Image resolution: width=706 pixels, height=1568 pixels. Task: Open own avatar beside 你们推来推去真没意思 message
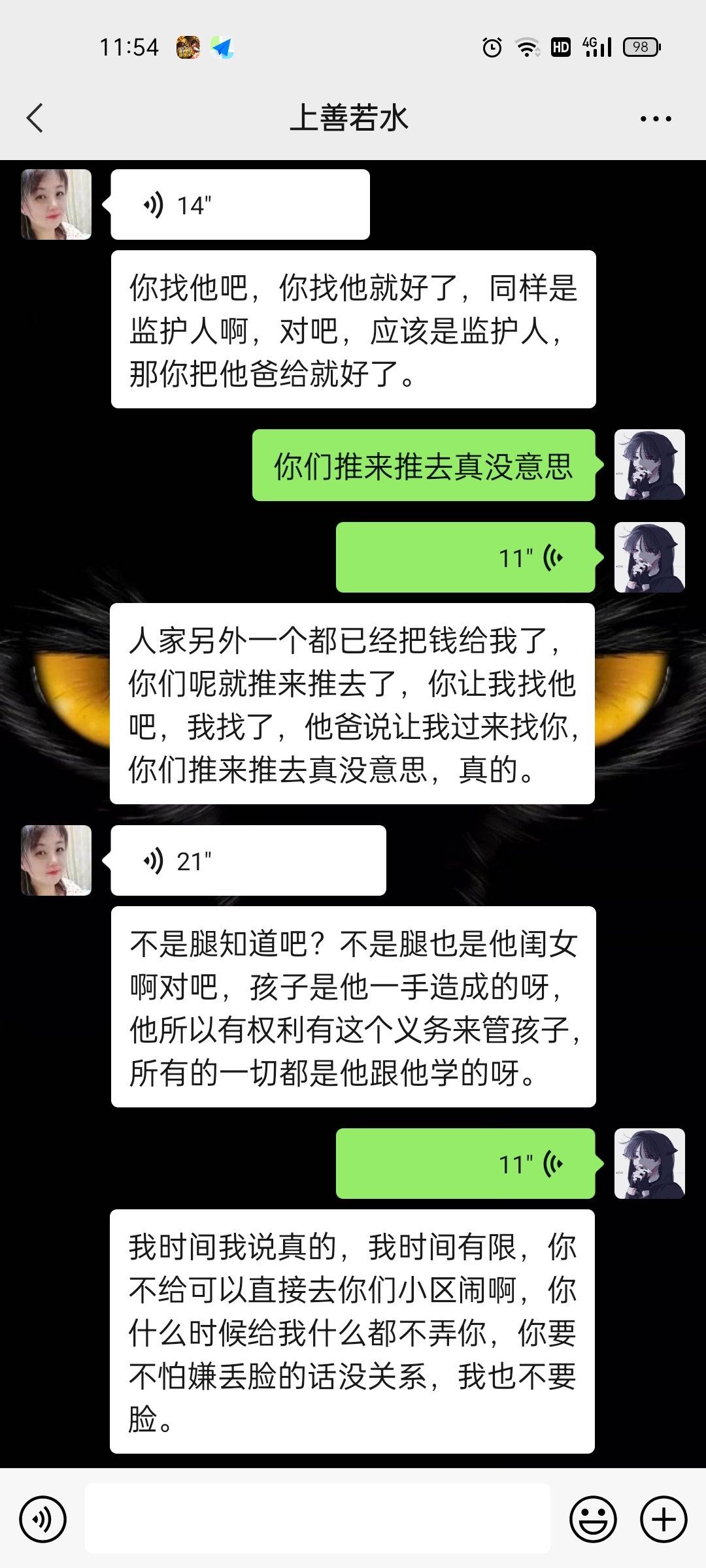point(649,465)
